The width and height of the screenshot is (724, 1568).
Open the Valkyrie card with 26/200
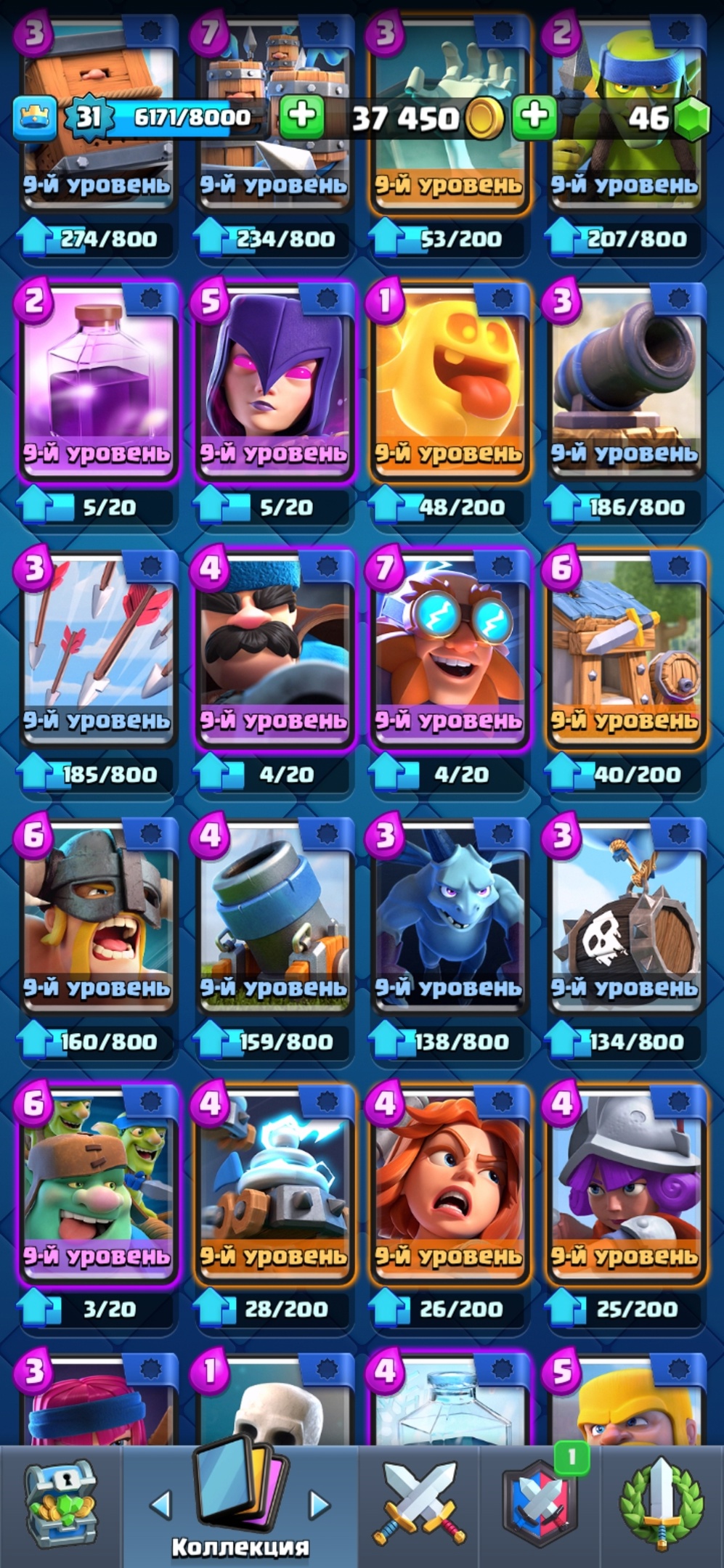tap(450, 1185)
